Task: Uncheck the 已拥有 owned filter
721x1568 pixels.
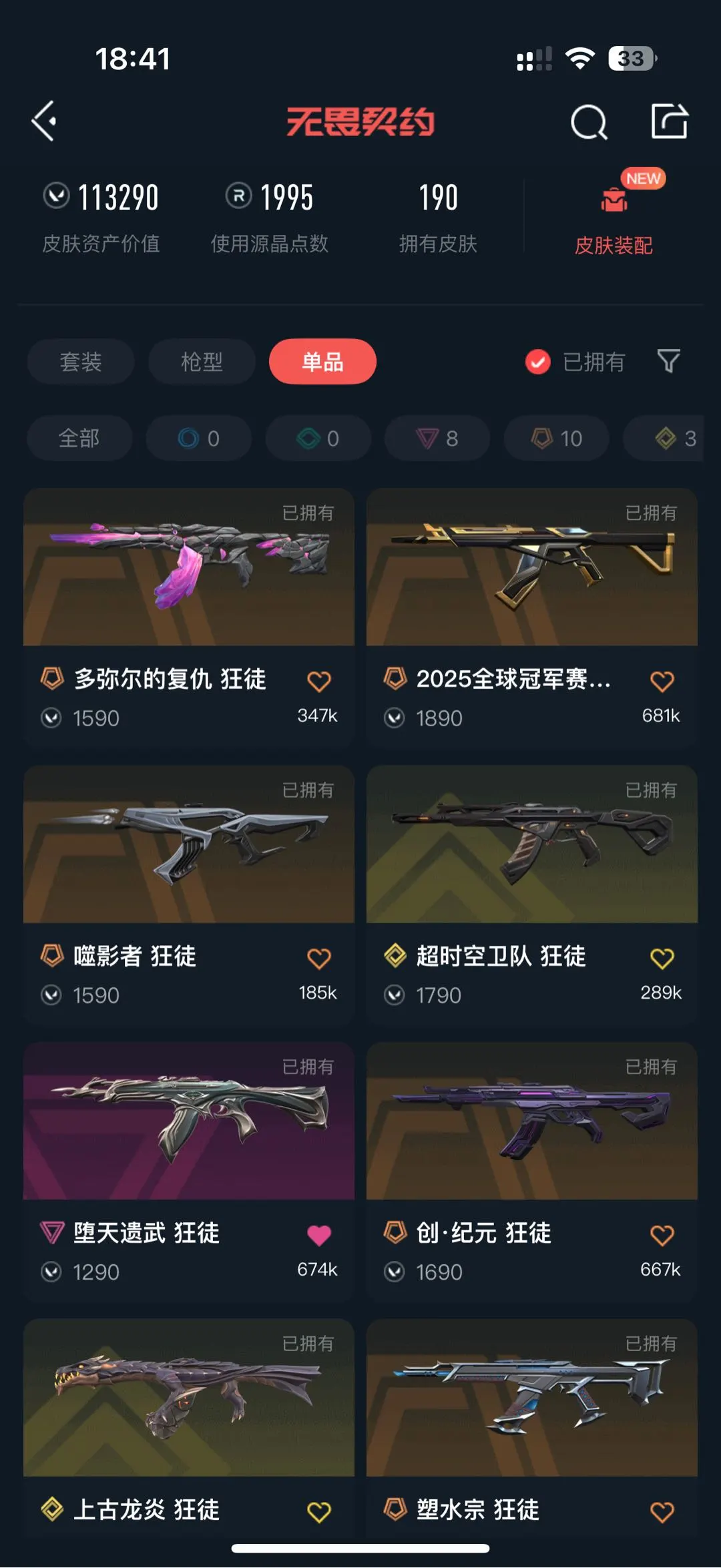Action: coord(538,362)
